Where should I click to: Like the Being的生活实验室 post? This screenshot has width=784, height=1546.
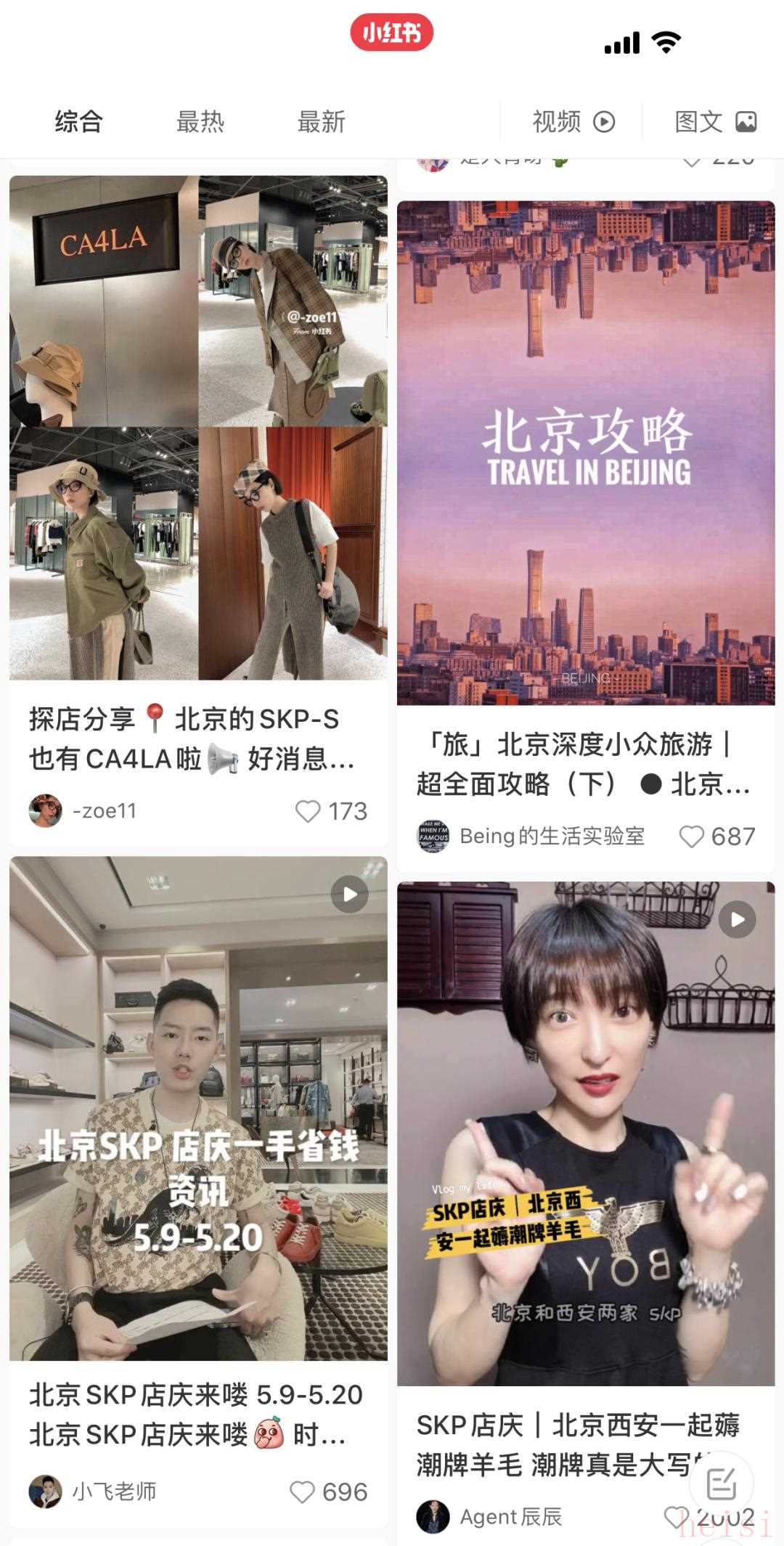coord(691,837)
